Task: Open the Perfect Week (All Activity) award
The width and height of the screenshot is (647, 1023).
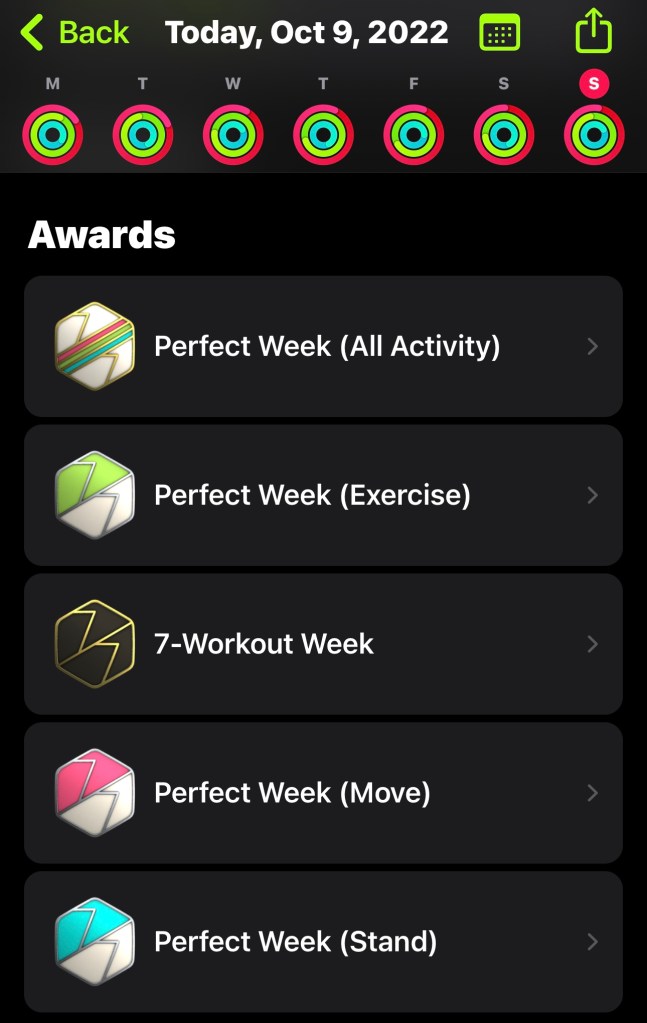Action: 323,346
